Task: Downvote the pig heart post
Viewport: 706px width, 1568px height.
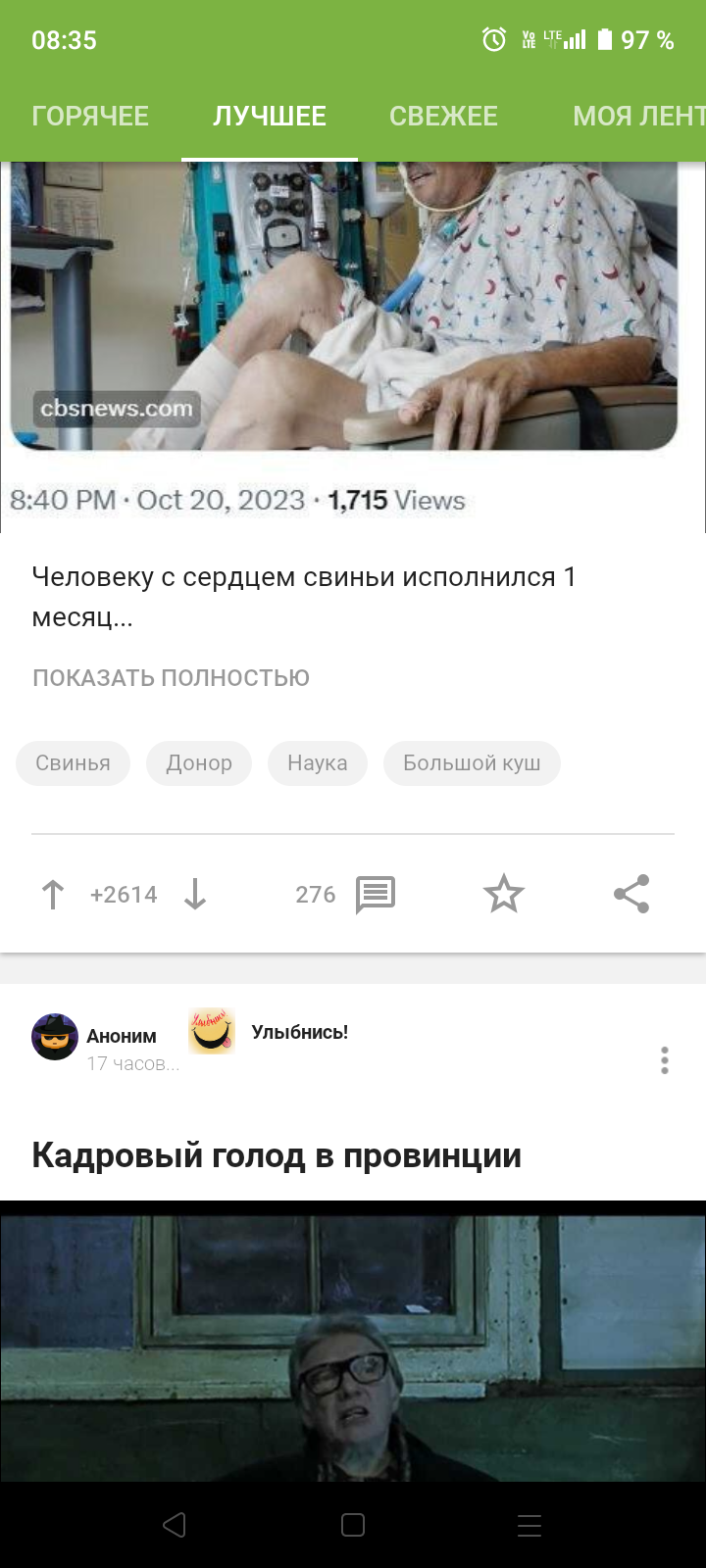Action: [x=195, y=894]
